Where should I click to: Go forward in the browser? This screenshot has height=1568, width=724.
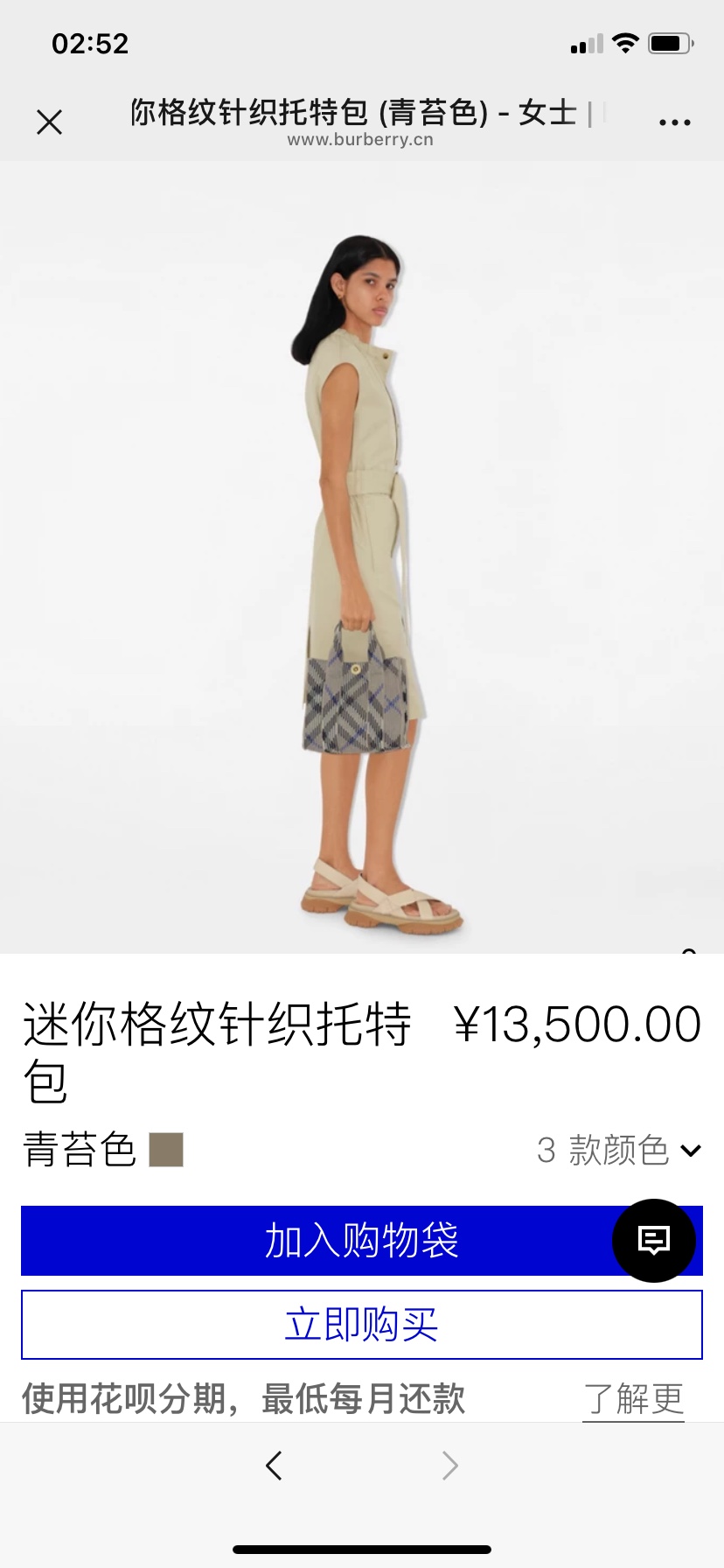(x=449, y=1465)
